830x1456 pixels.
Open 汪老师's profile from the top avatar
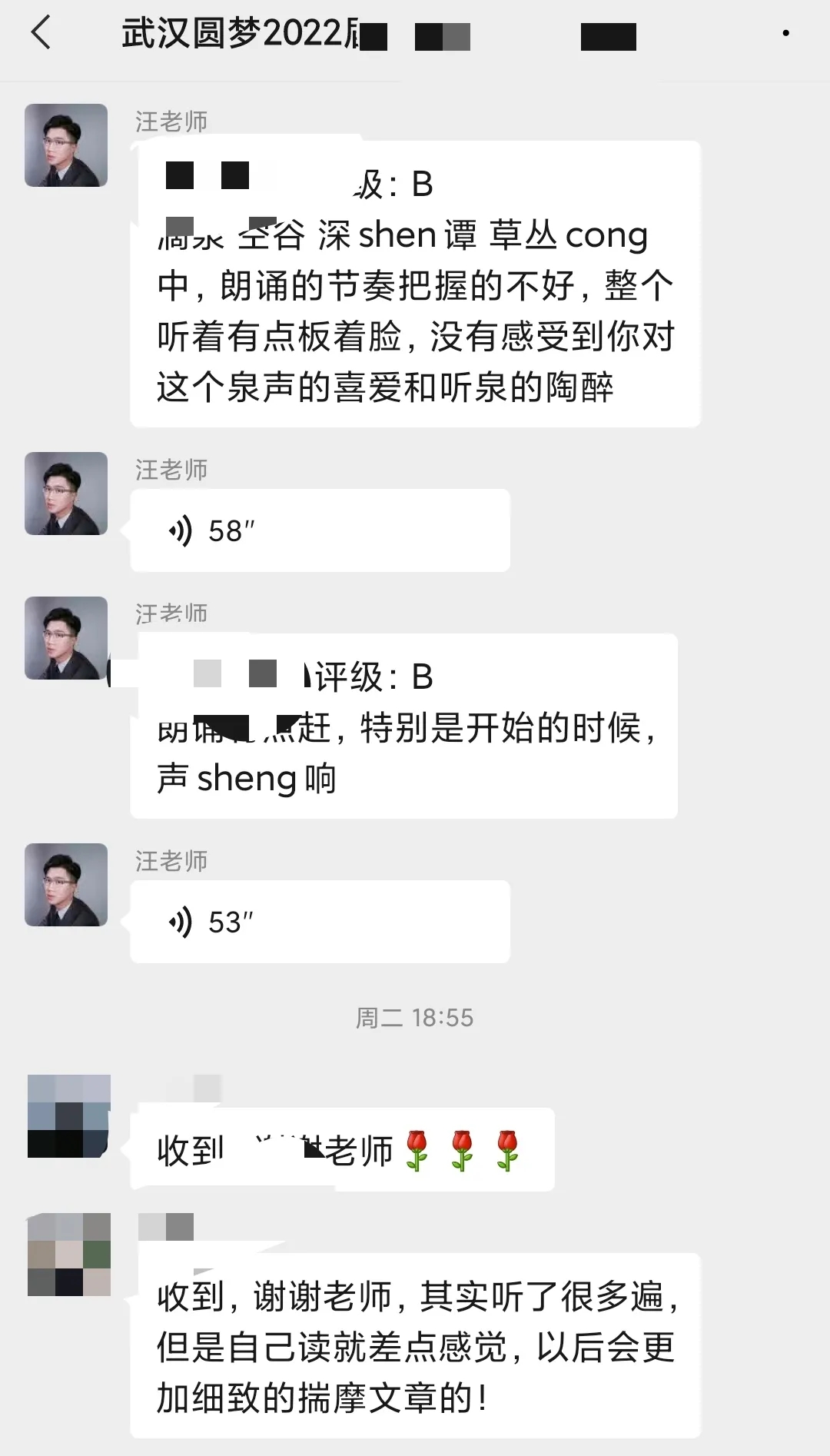(x=66, y=145)
